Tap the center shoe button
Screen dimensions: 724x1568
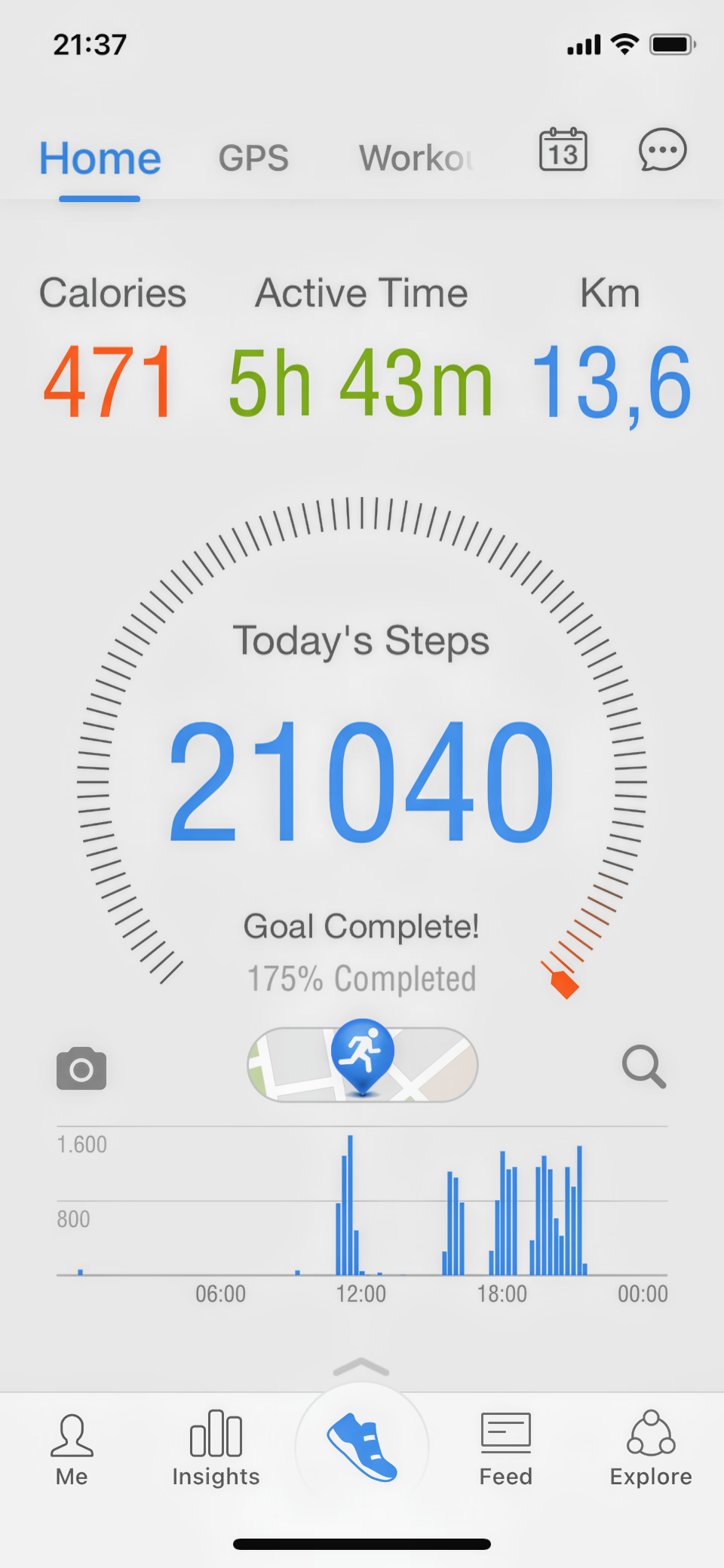[x=362, y=1448]
